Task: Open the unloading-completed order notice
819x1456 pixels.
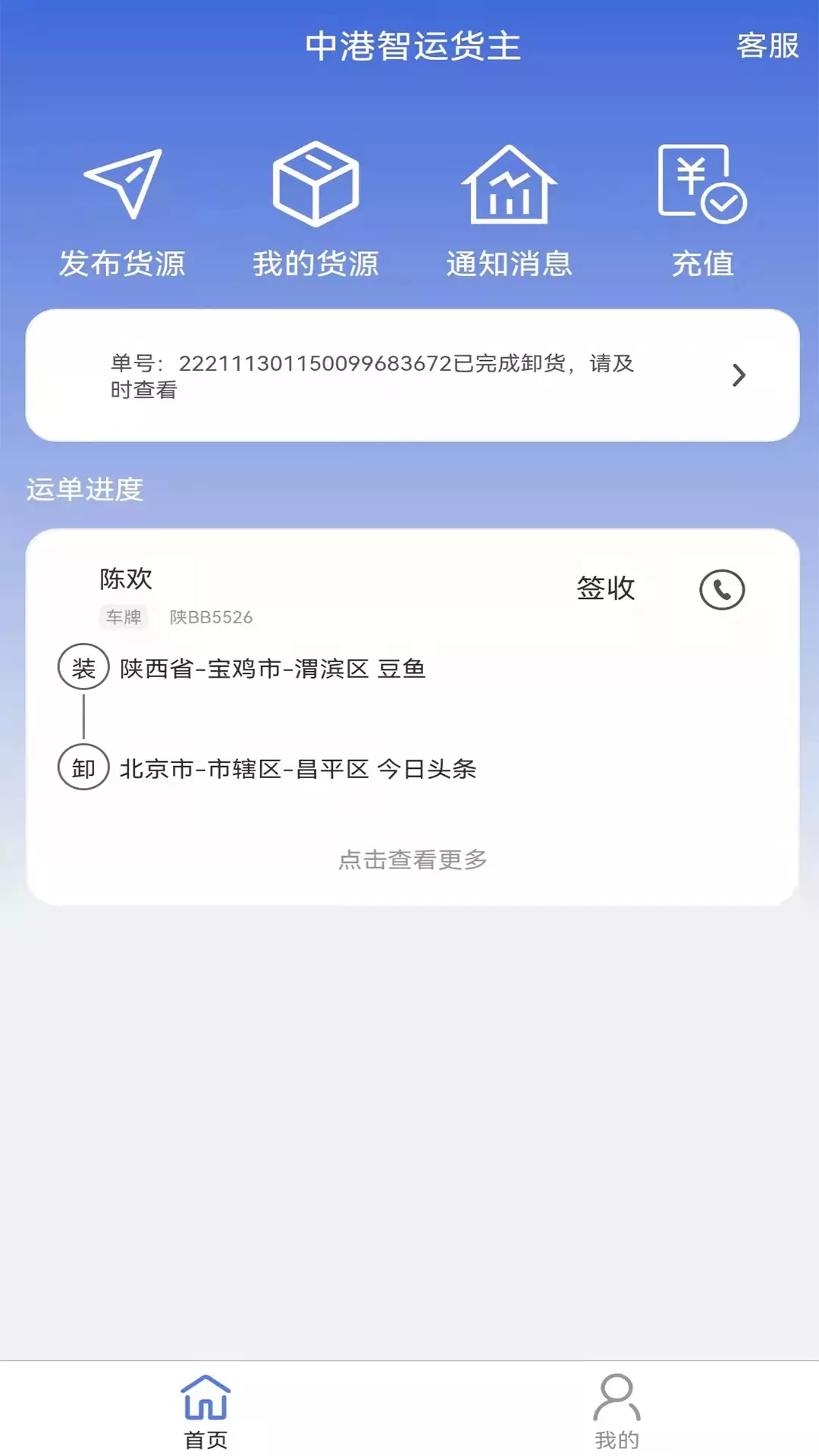Action: coord(413,375)
